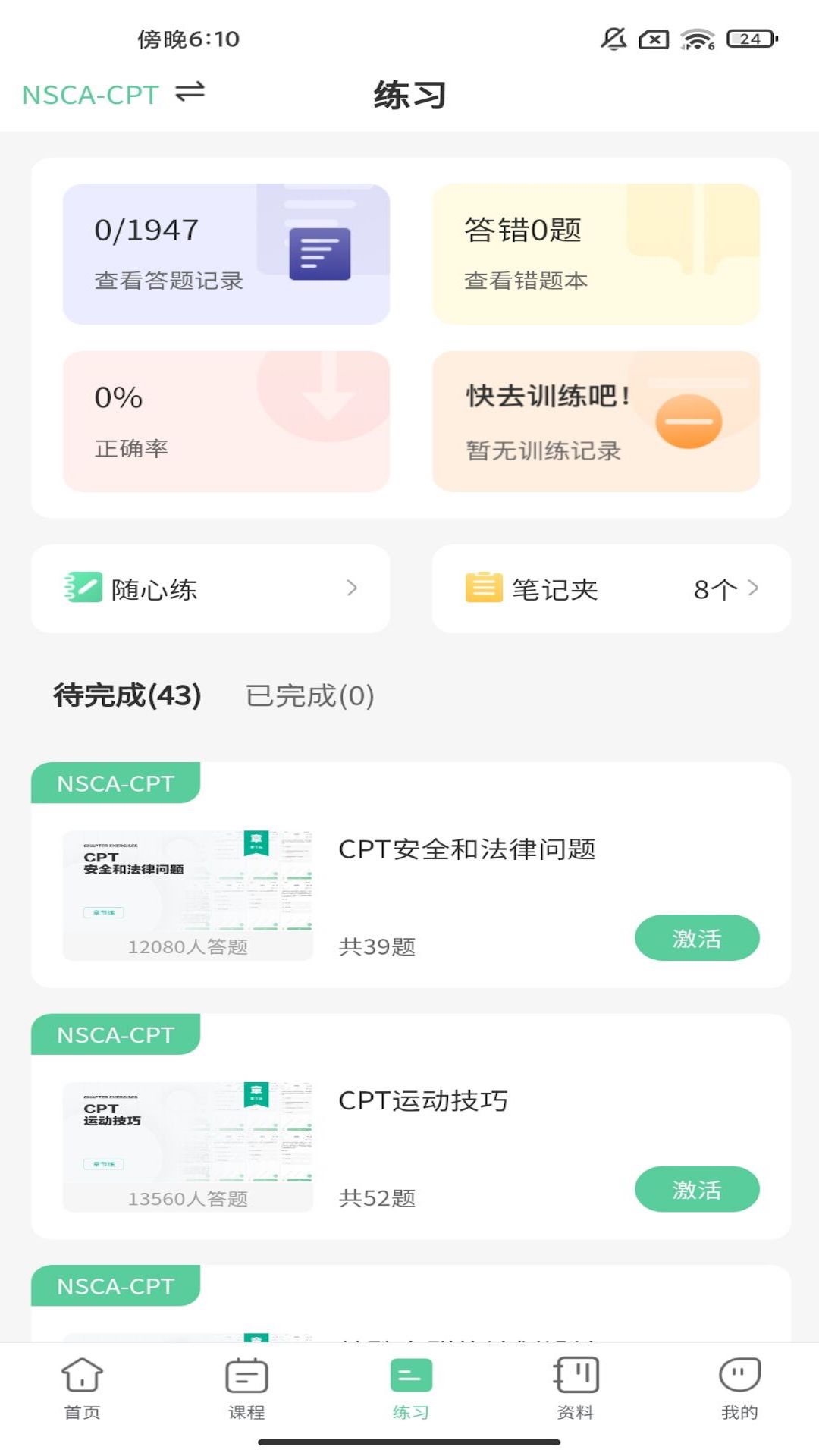
Task: Open the 查看错题本 card
Action: coord(596,254)
